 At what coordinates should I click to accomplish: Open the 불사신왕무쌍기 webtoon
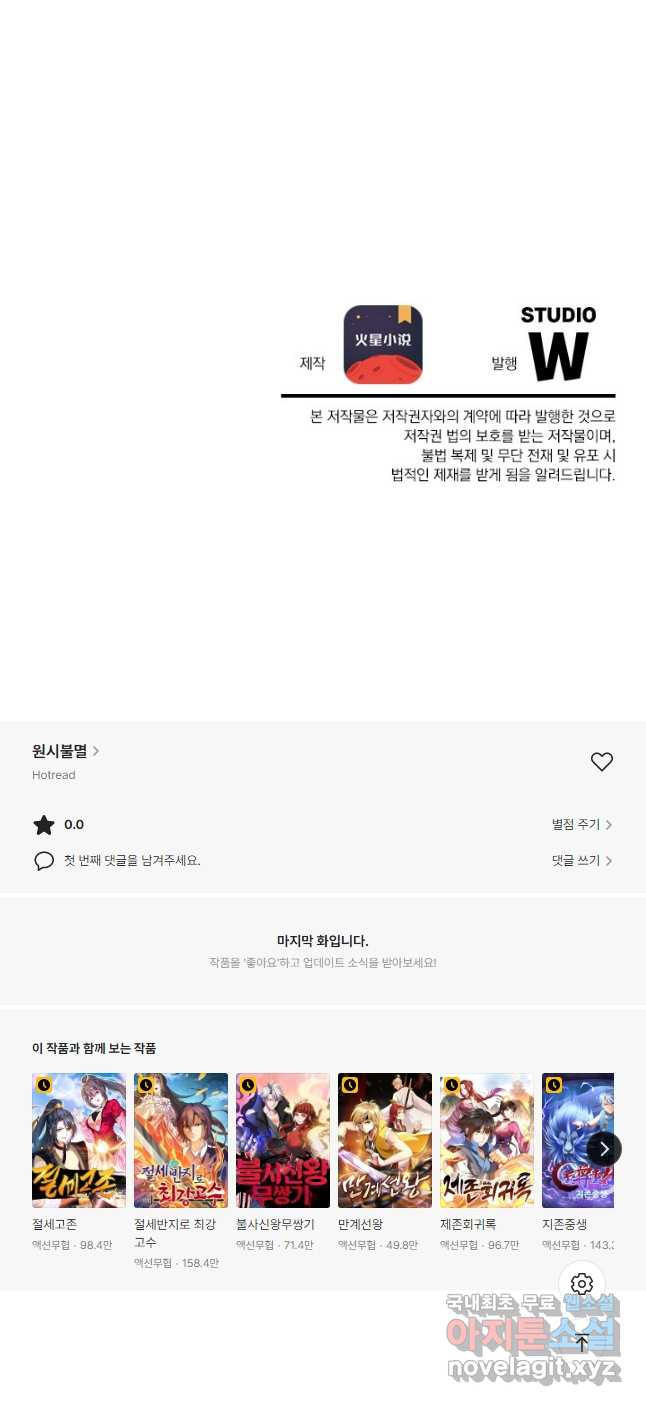coord(283,1140)
